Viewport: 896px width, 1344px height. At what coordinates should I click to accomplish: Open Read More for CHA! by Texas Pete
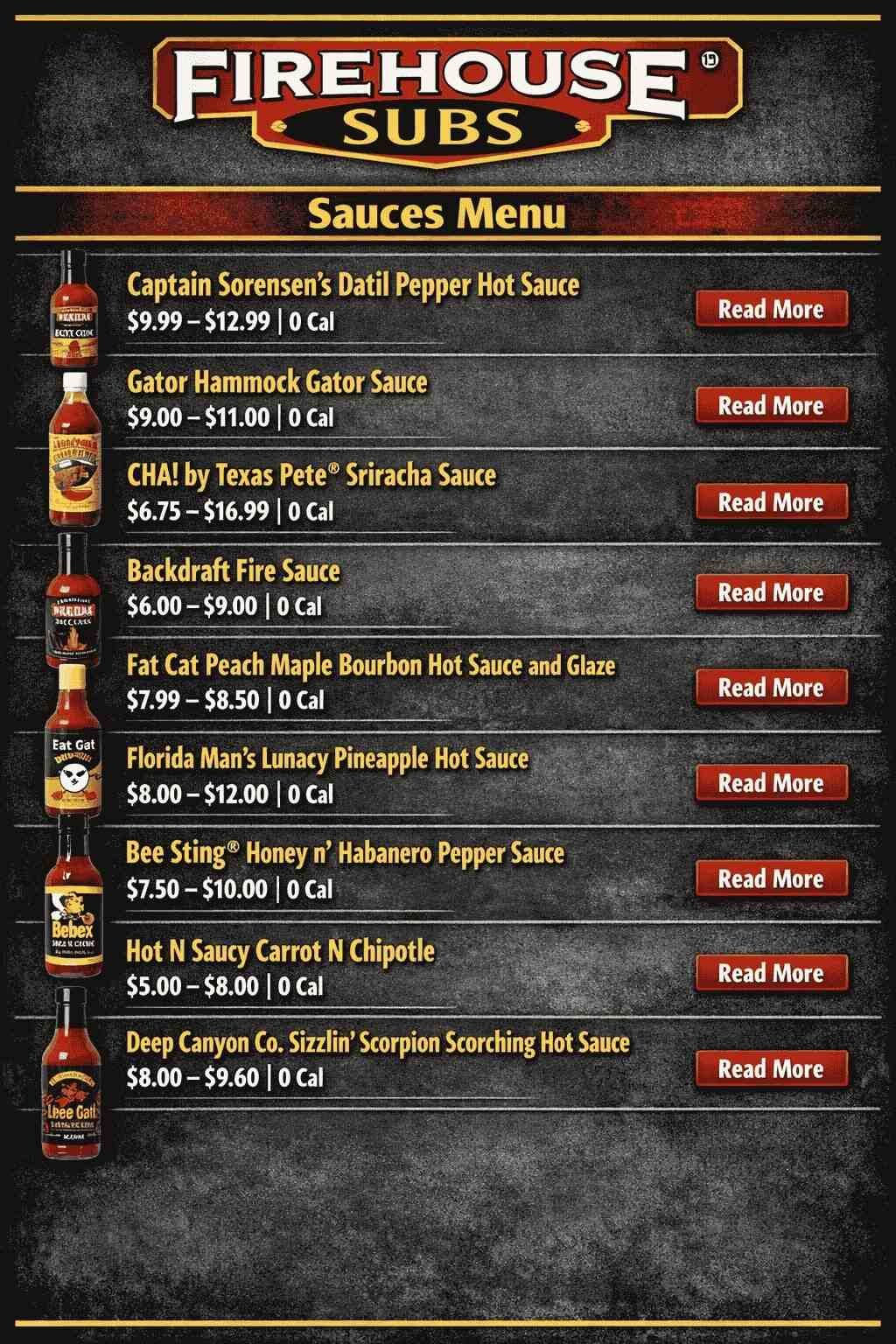coord(773,502)
